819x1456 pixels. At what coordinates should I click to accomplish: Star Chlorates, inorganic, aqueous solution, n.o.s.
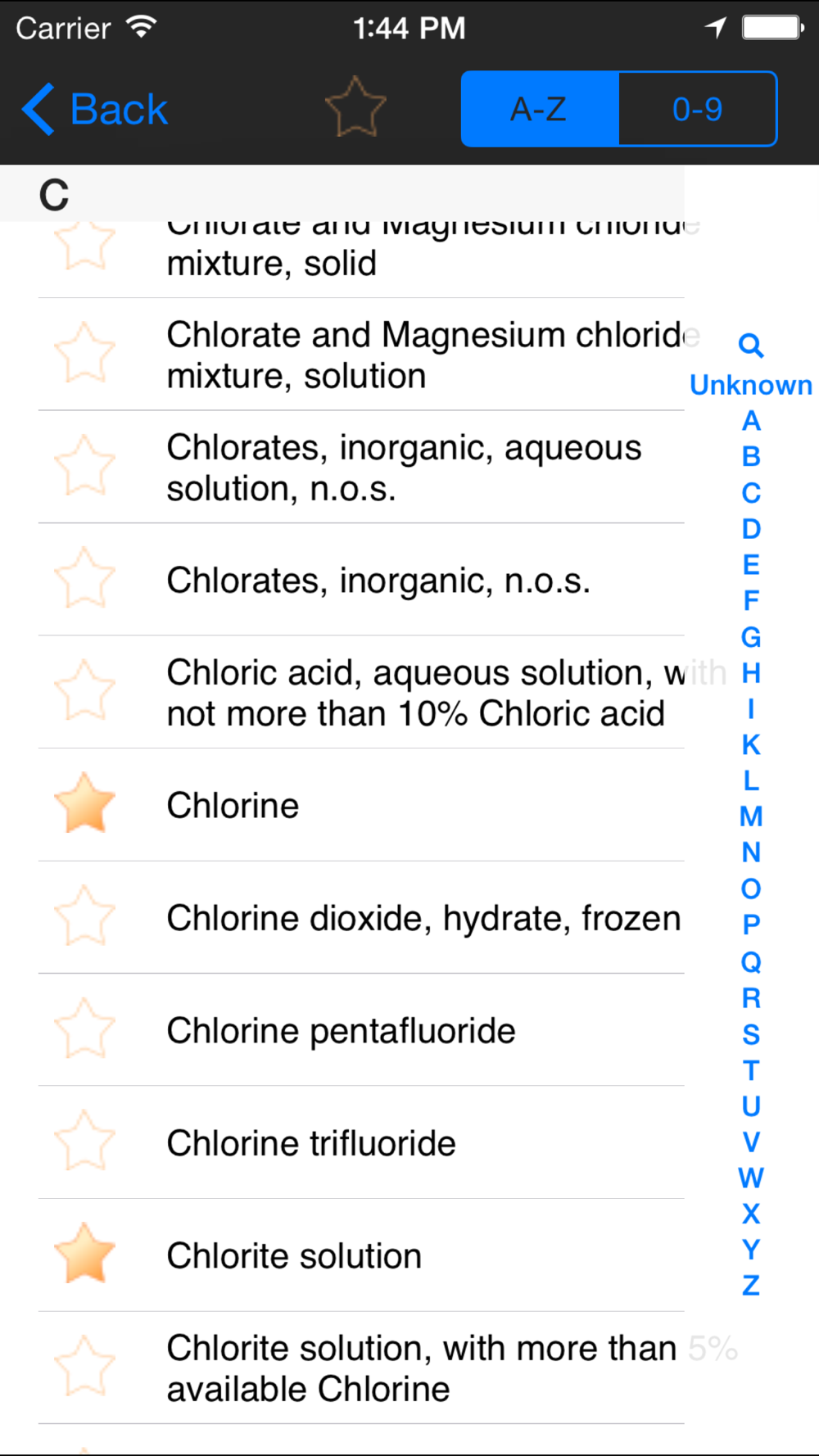tap(84, 466)
